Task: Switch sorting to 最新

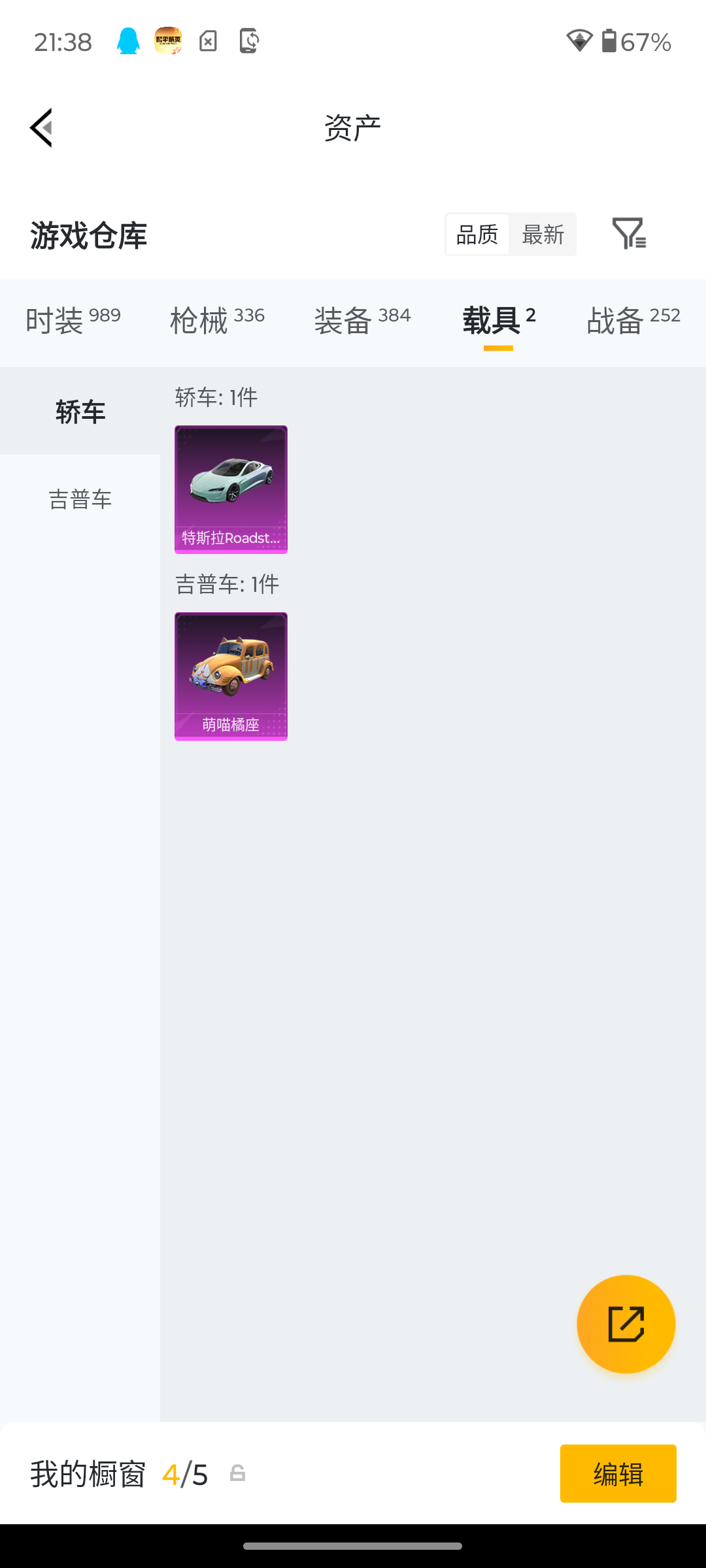Action: [x=543, y=235]
